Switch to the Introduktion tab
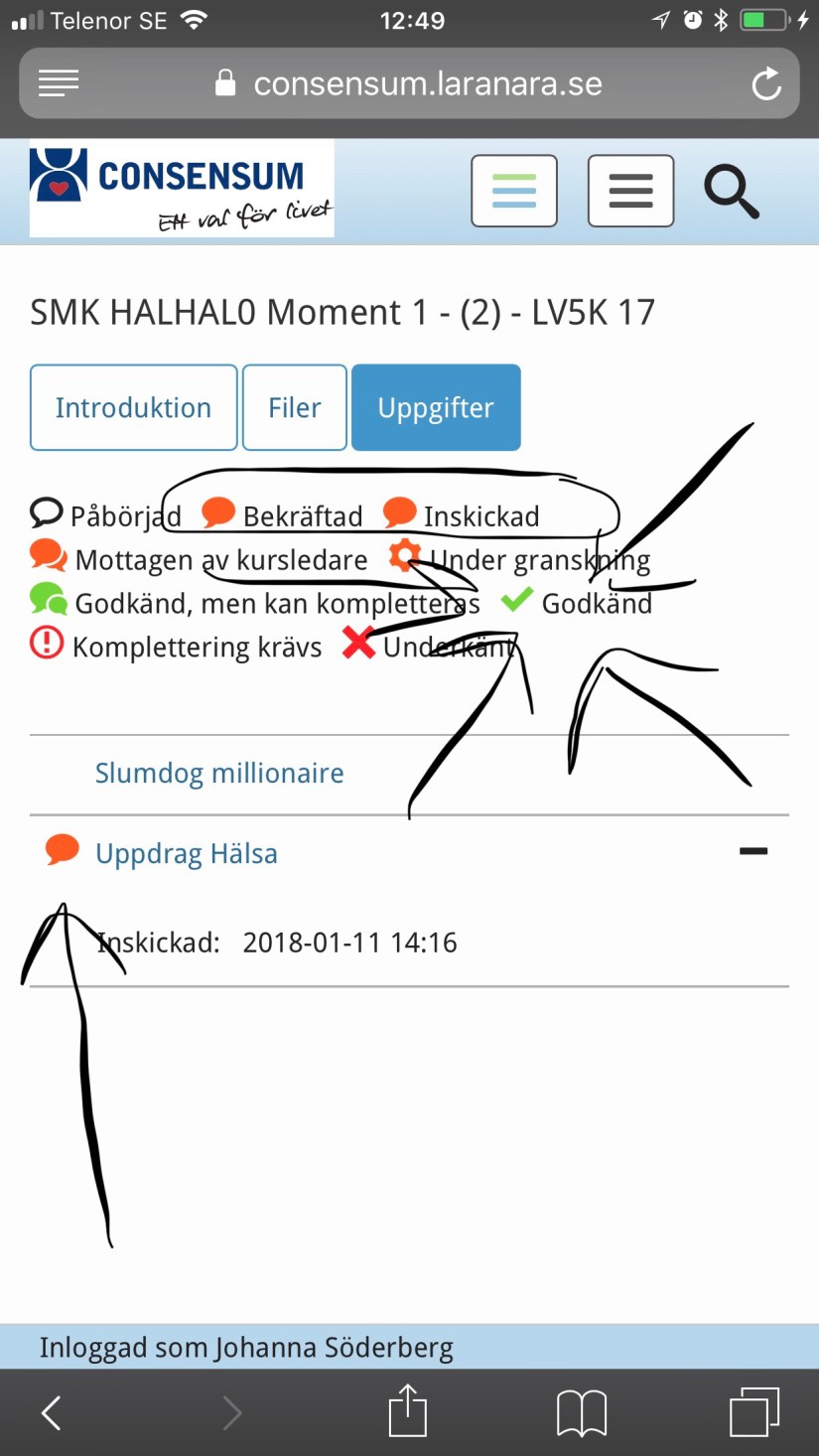This screenshot has height=1456, width=819. [133, 407]
